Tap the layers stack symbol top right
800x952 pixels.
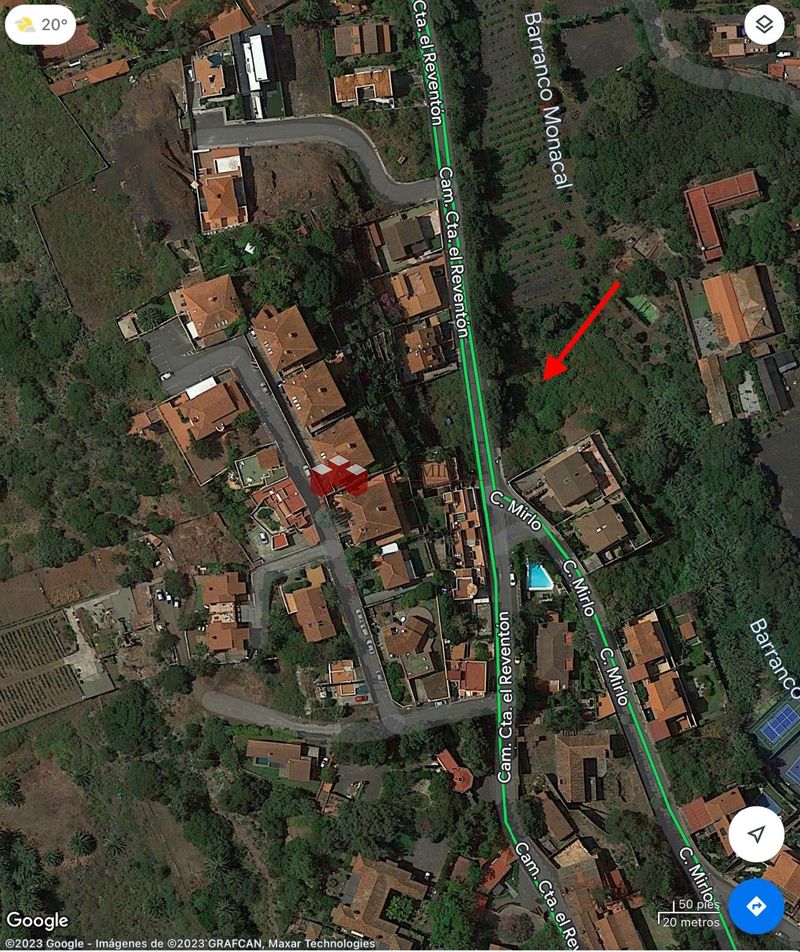tap(766, 26)
